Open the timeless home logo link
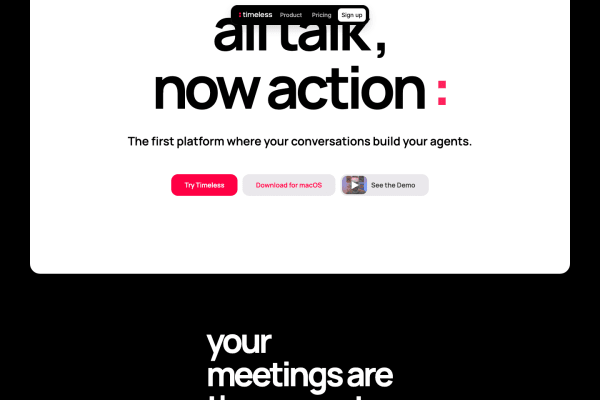600x400 pixels. coord(255,15)
